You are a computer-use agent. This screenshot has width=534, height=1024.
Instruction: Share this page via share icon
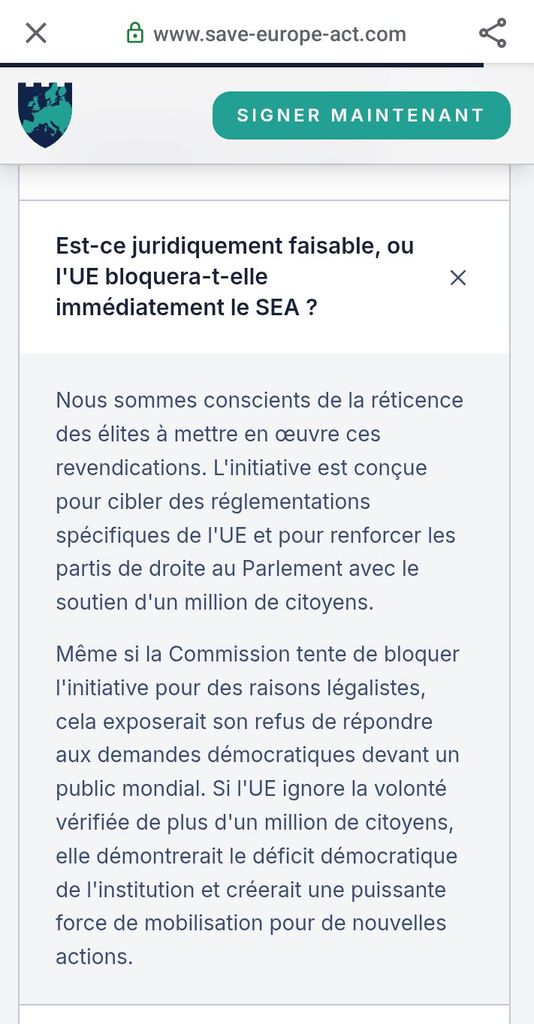[493, 33]
